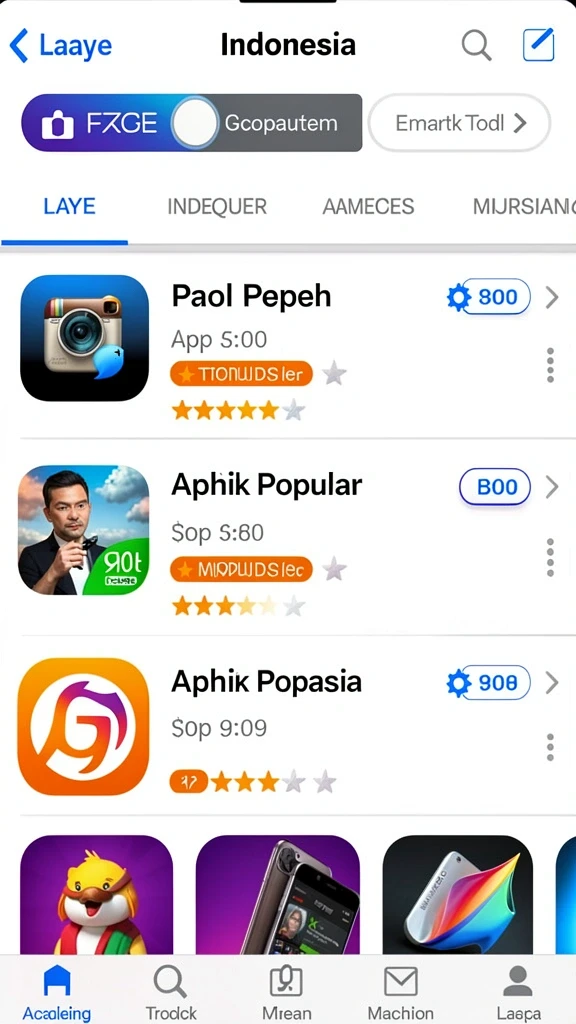Tap the compose edit icon
The width and height of the screenshot is (576, 1024).
539,46
